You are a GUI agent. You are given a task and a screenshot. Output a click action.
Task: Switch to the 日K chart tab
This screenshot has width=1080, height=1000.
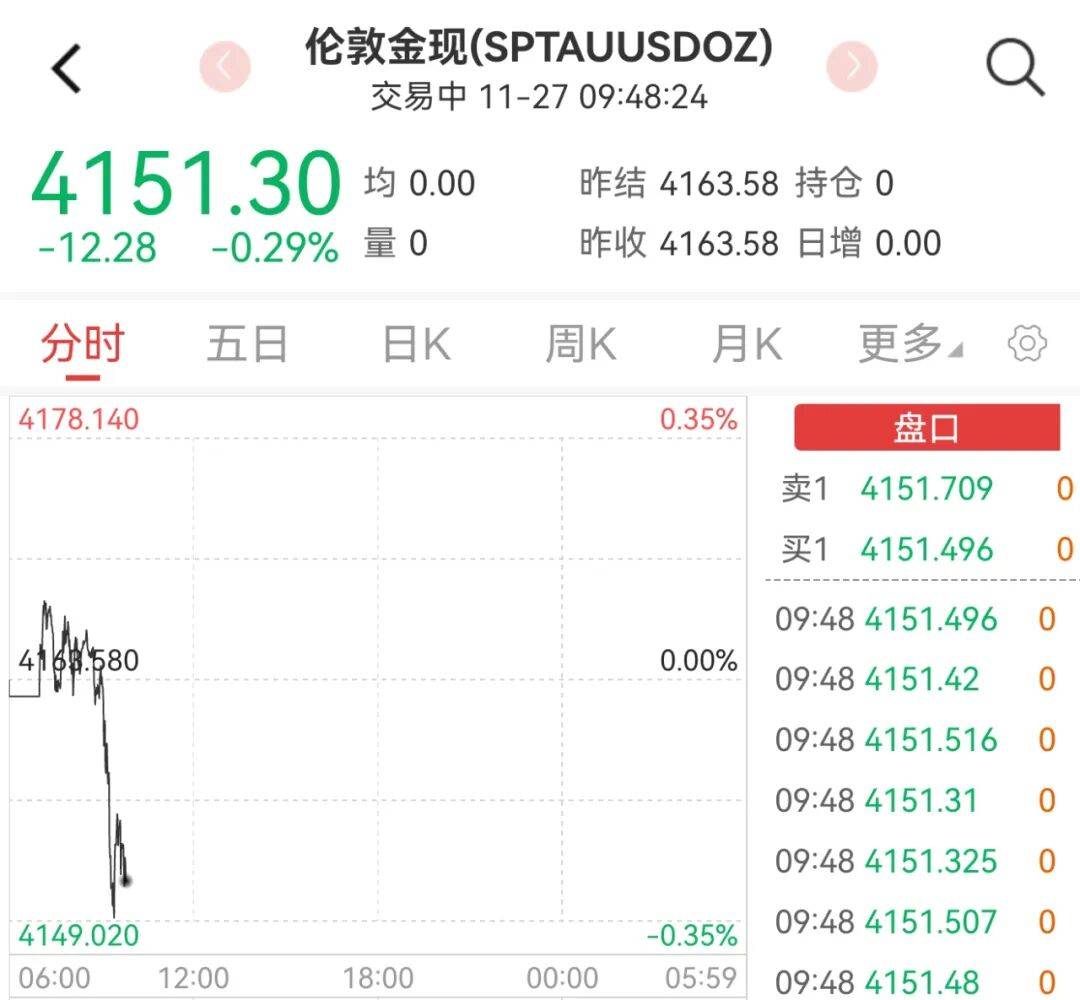(x=416, y=345)
